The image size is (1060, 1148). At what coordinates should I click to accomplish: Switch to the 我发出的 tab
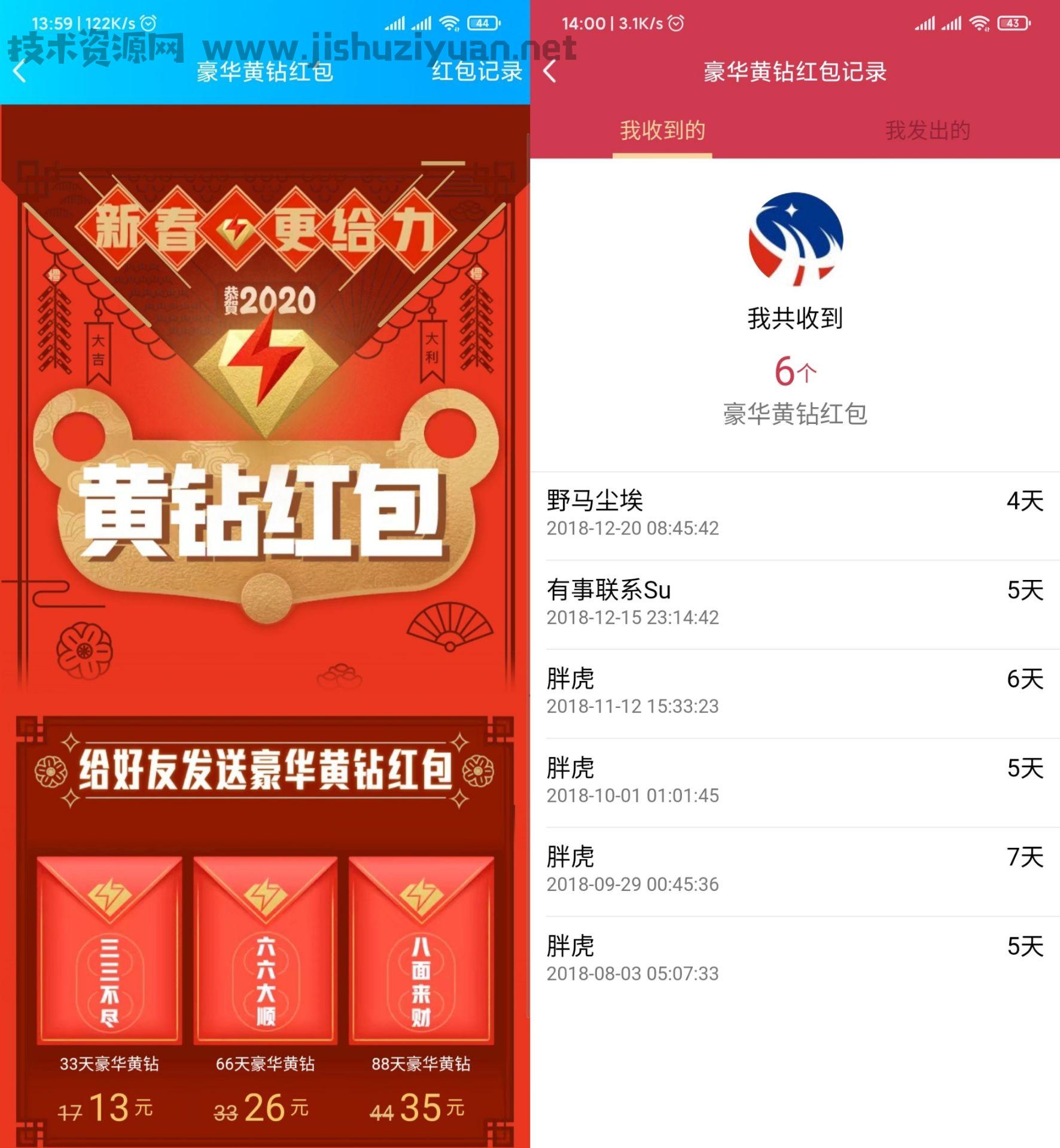point(927,130)
